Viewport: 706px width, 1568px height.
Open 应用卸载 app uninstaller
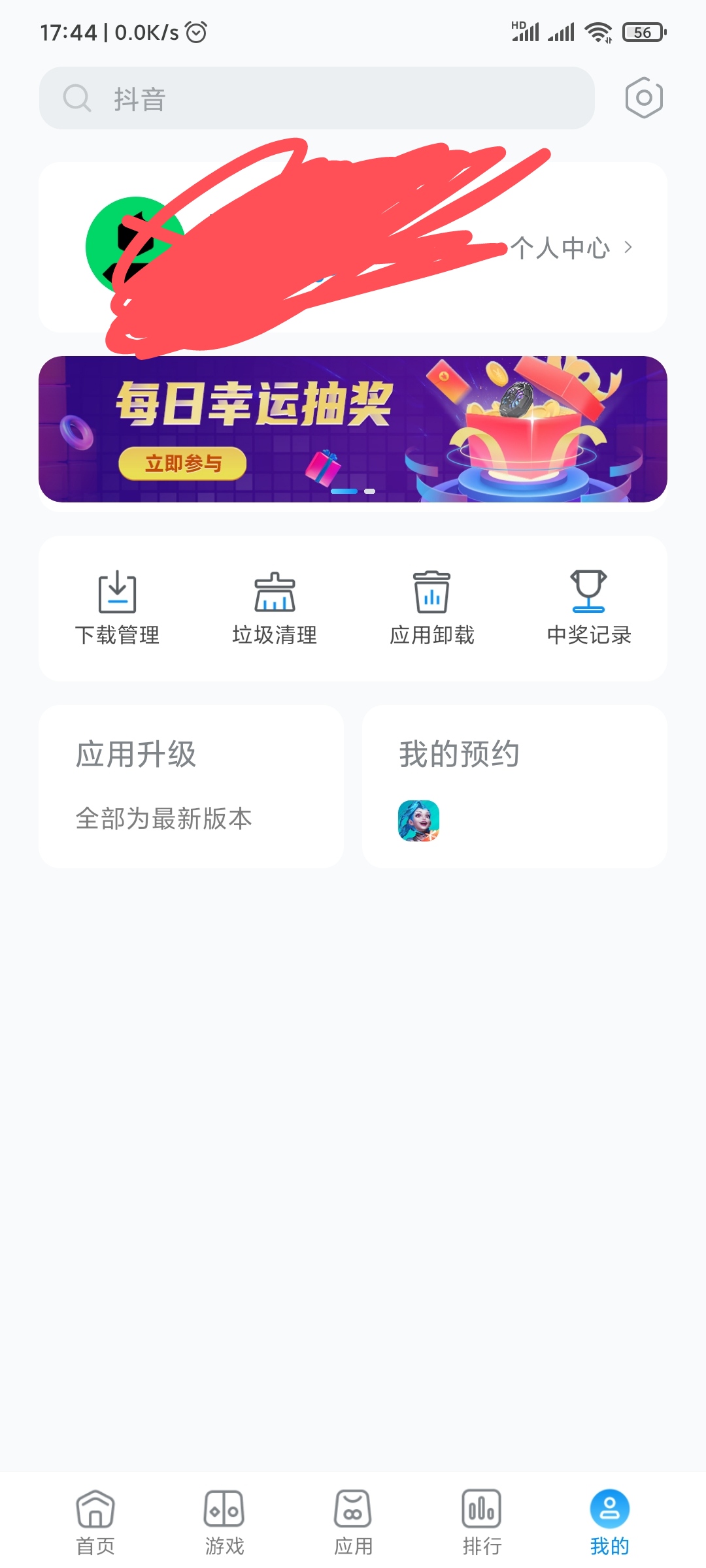coord(432,608)
